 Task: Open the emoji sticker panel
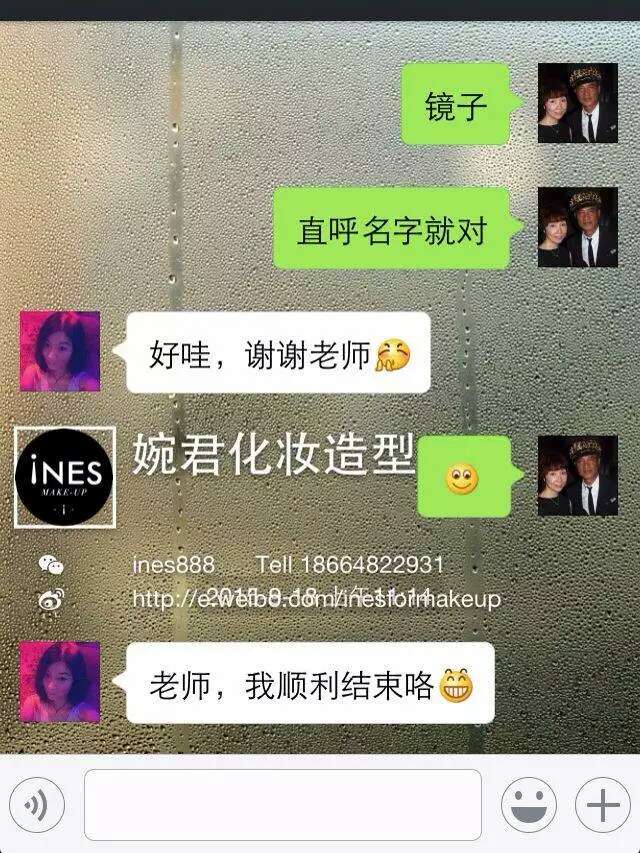pyautogui.click(x=529, y=805)
